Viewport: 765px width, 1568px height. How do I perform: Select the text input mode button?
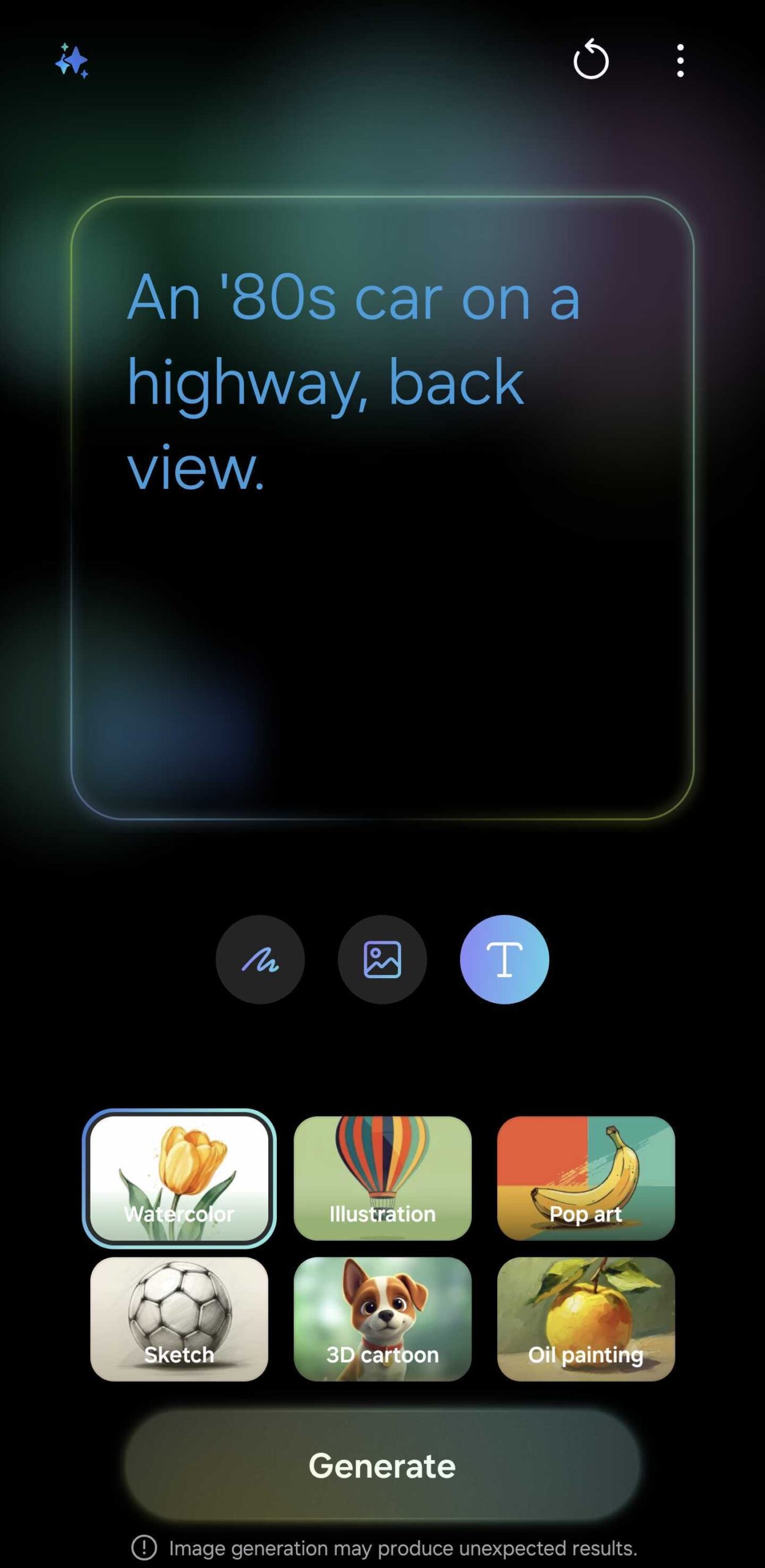pos(504,959)
